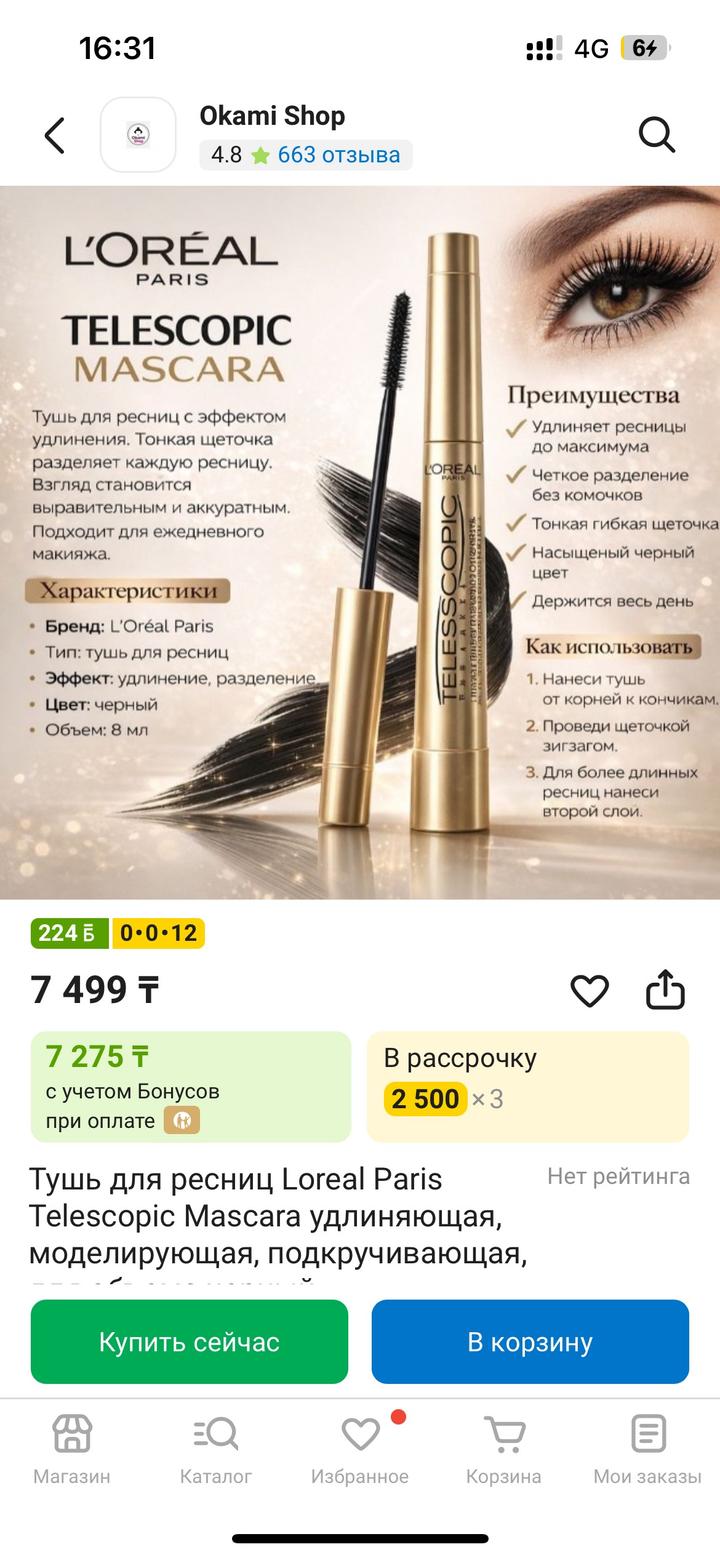This screenshot has width=720, height=1558.
Task: Open the Telescopic Mascara product image
Action: point(360,542)
